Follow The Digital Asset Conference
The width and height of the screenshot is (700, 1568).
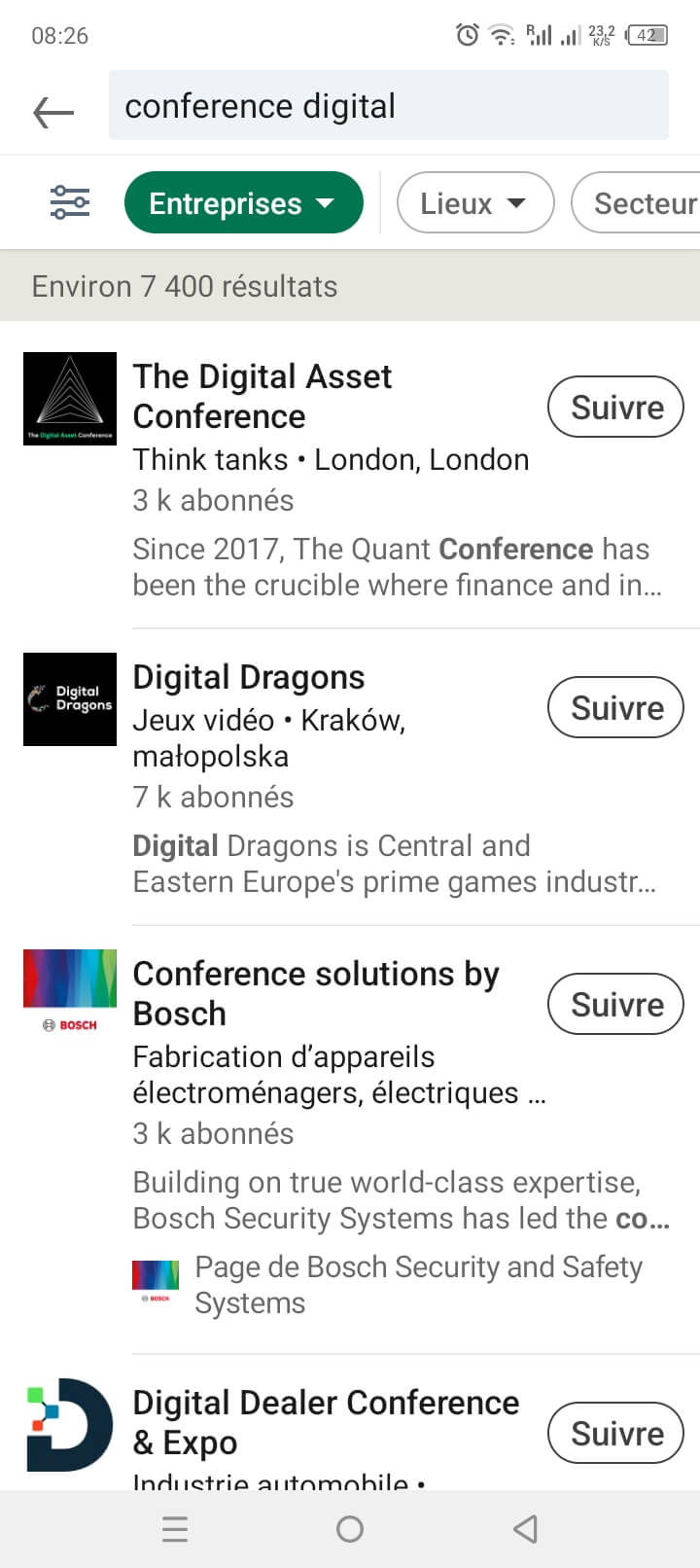[616, 407]
